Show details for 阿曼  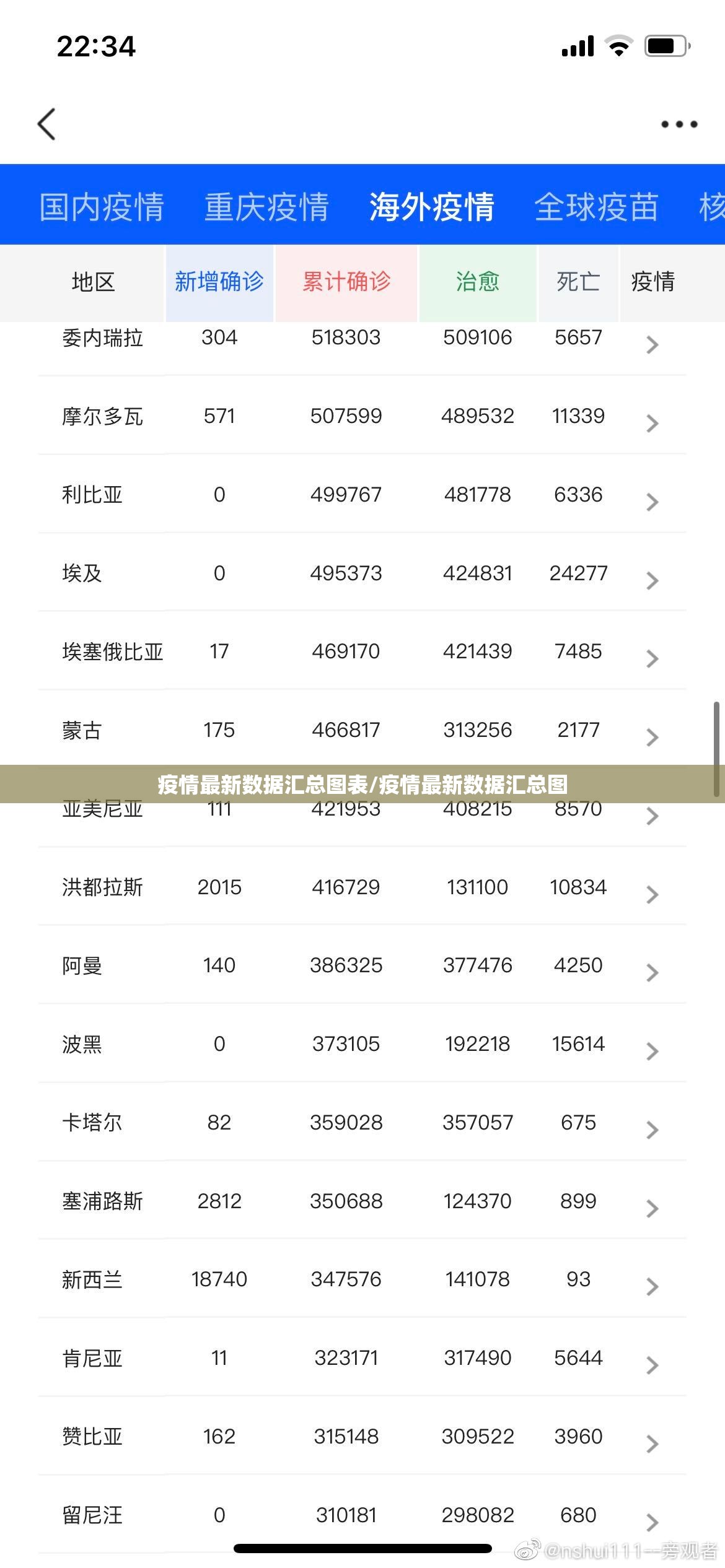click(x=651, y=973)
